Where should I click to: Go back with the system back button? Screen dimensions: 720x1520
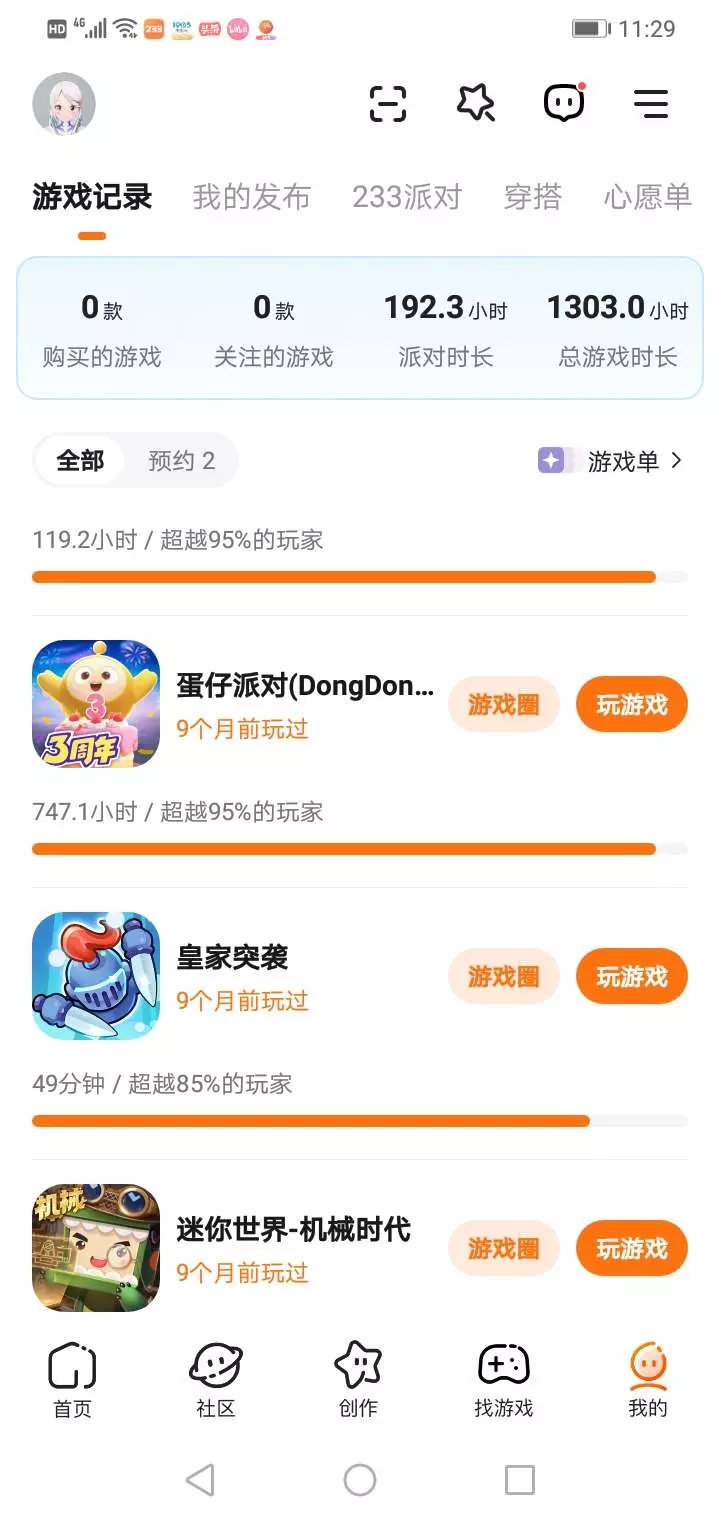(200, 1479)
